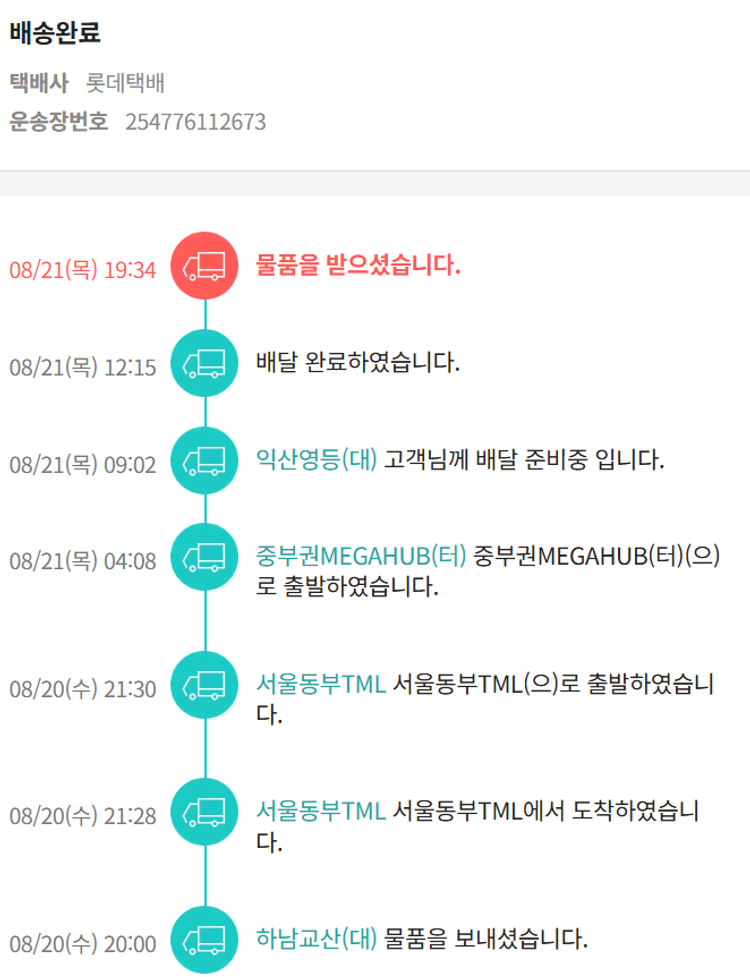
Task: Open the 익산영등(대) branch link
Action: (317, 460)
